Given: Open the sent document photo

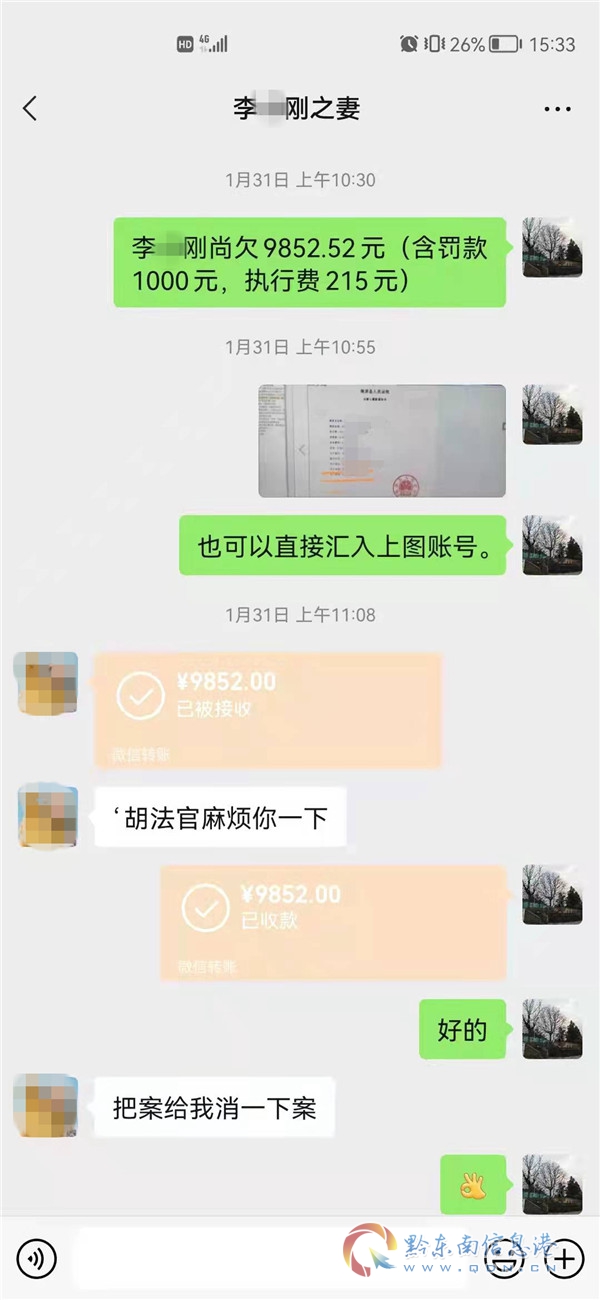Looking at the screenshot, I should point(382,441).
